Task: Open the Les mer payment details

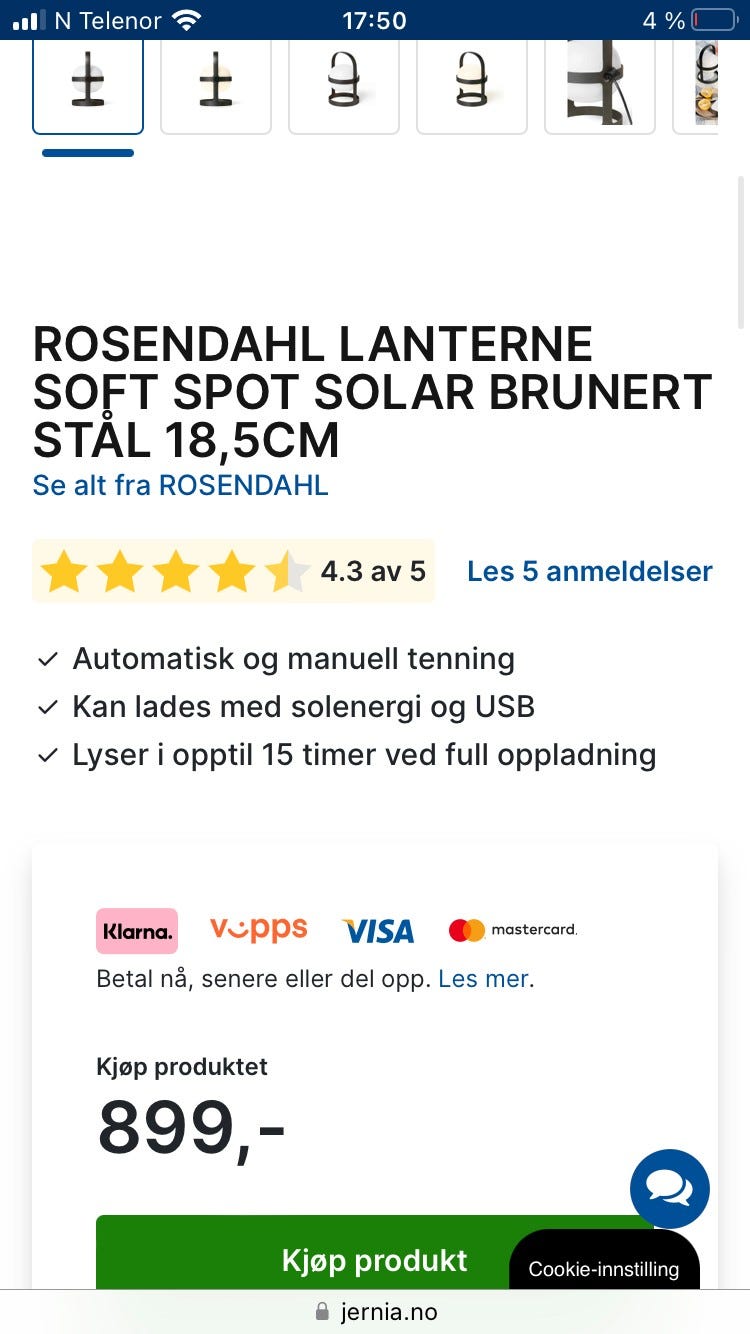Action: [483, 978]
